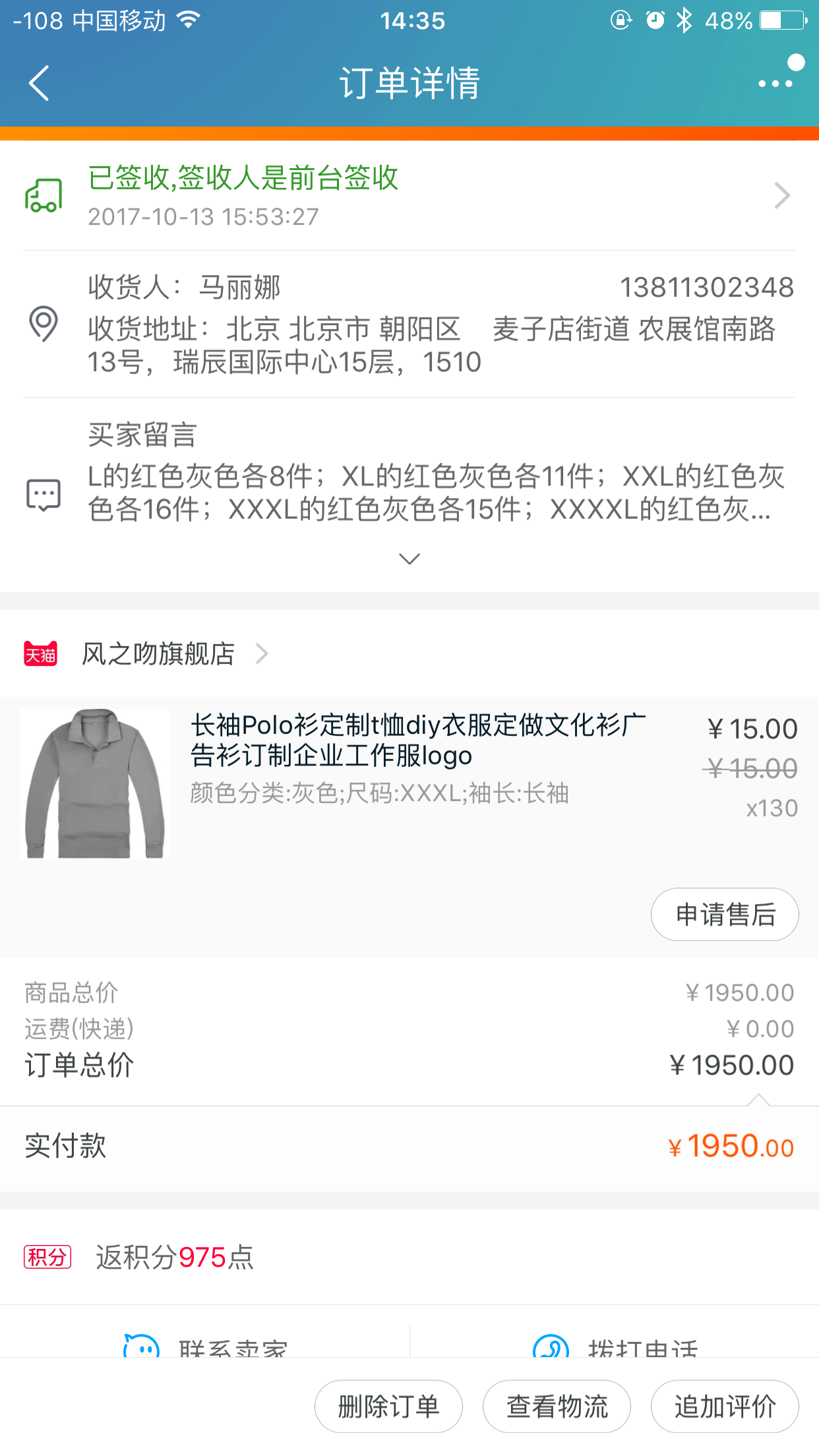Go back from the order details
819x1456 pixels.
[40, 83]
